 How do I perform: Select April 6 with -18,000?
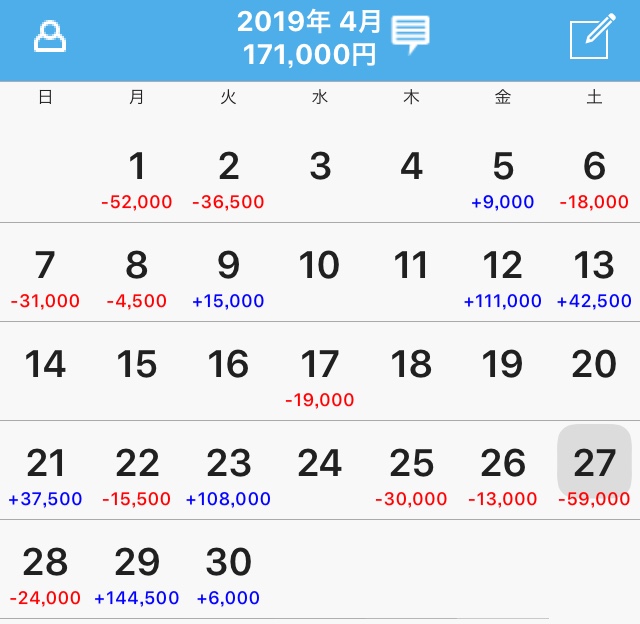pos(594,176)
